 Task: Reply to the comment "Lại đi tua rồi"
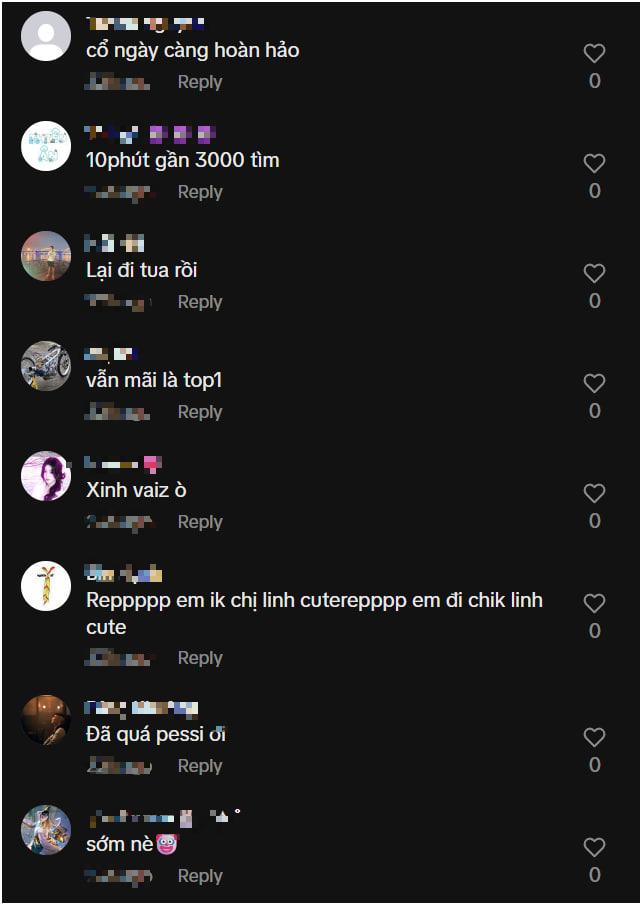(x=200, y=302)
